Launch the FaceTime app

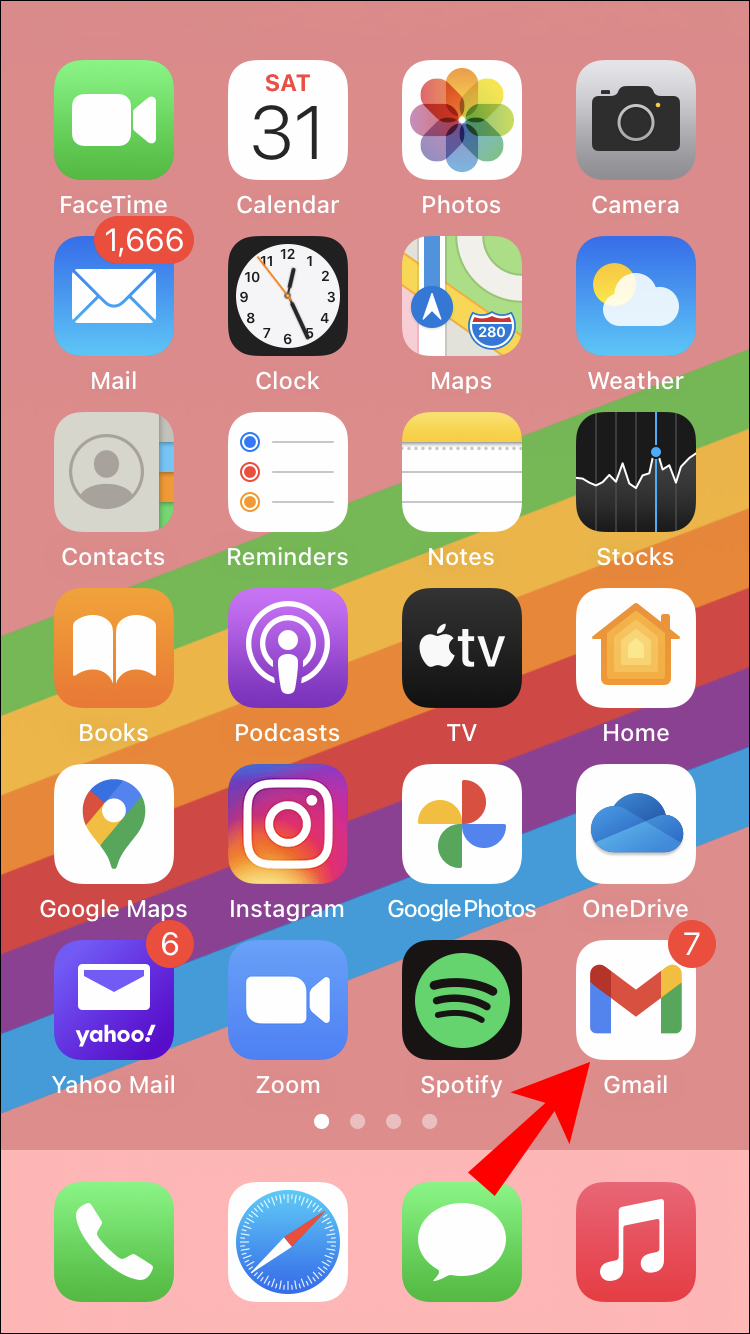click(x=114, y=120)
